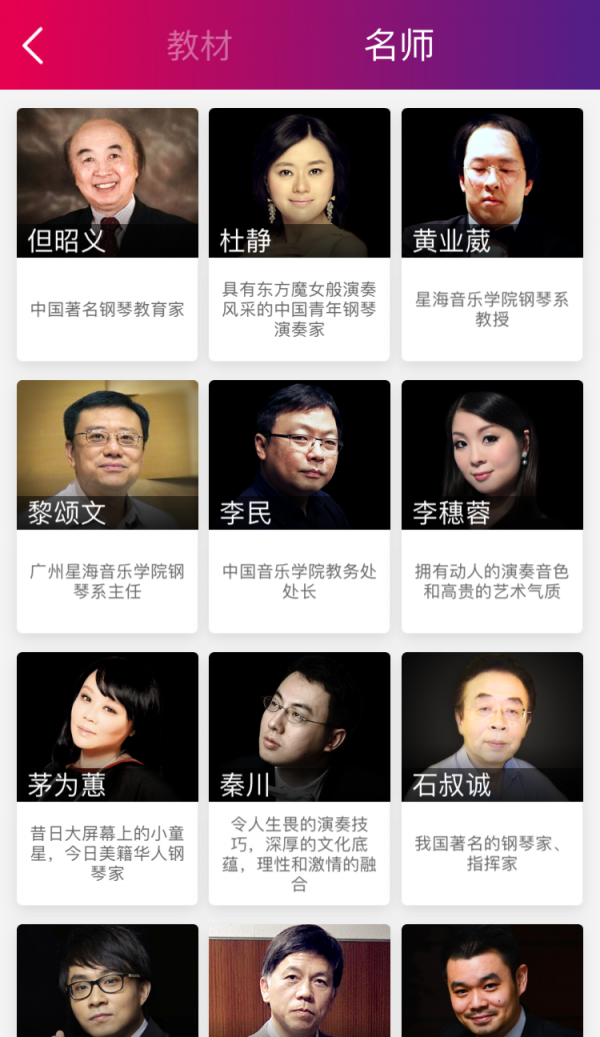This screenshot has height=1037, width=600.
Task: Open 秦川's teacher card
Action: pyautogui.click(x=299, y=778)
